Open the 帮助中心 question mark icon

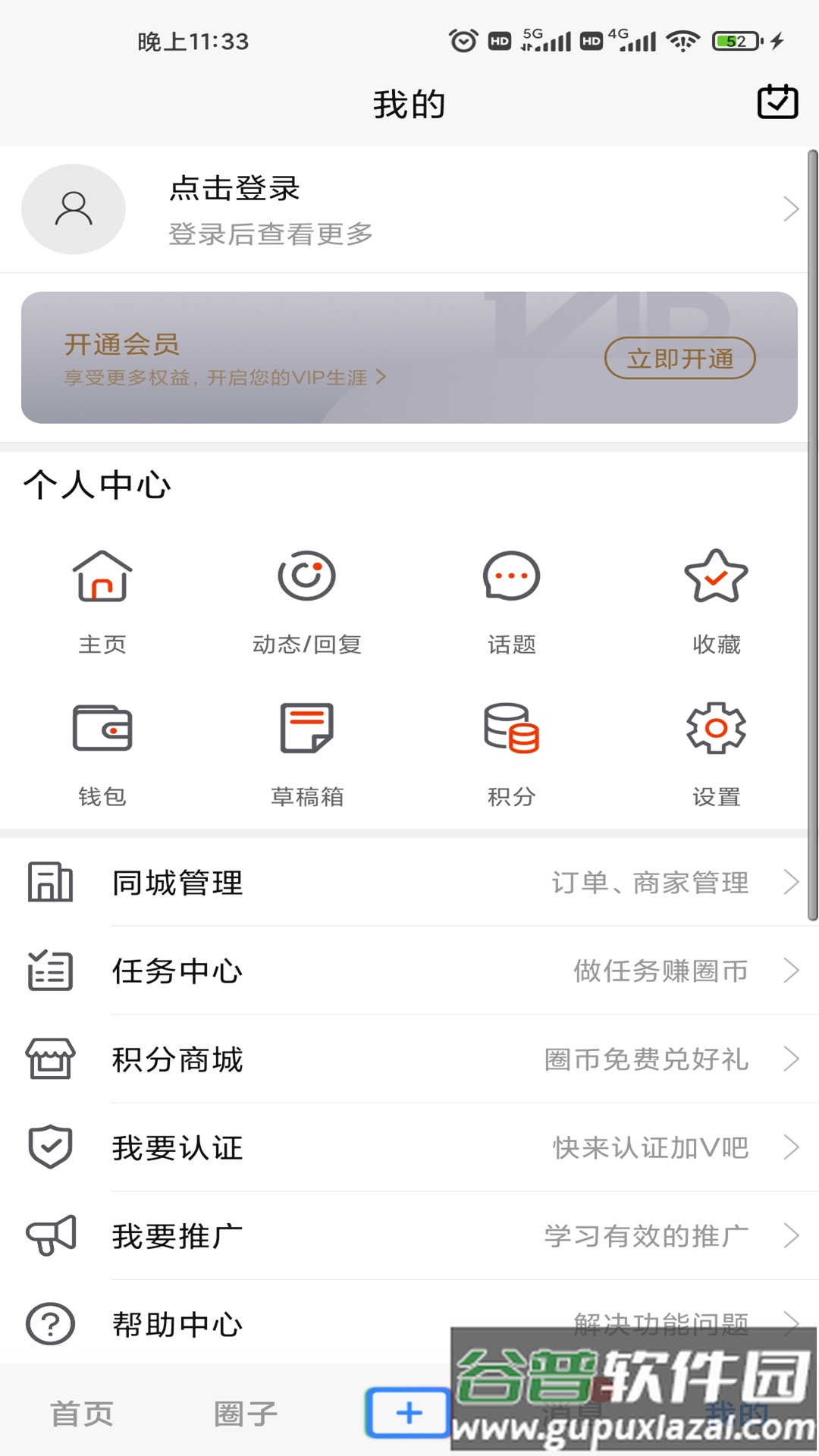[49, 1323]
